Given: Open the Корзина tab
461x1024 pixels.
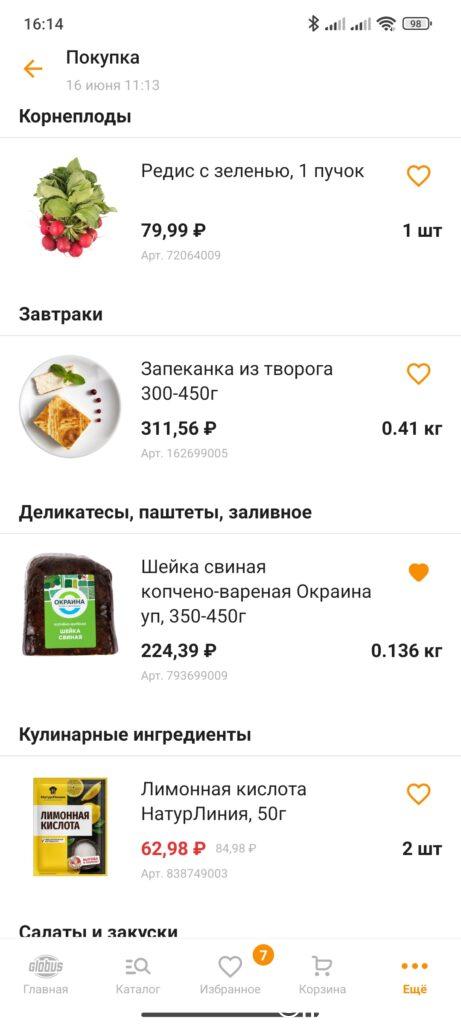Looking at the screenshot, I should tap(322, 975).
